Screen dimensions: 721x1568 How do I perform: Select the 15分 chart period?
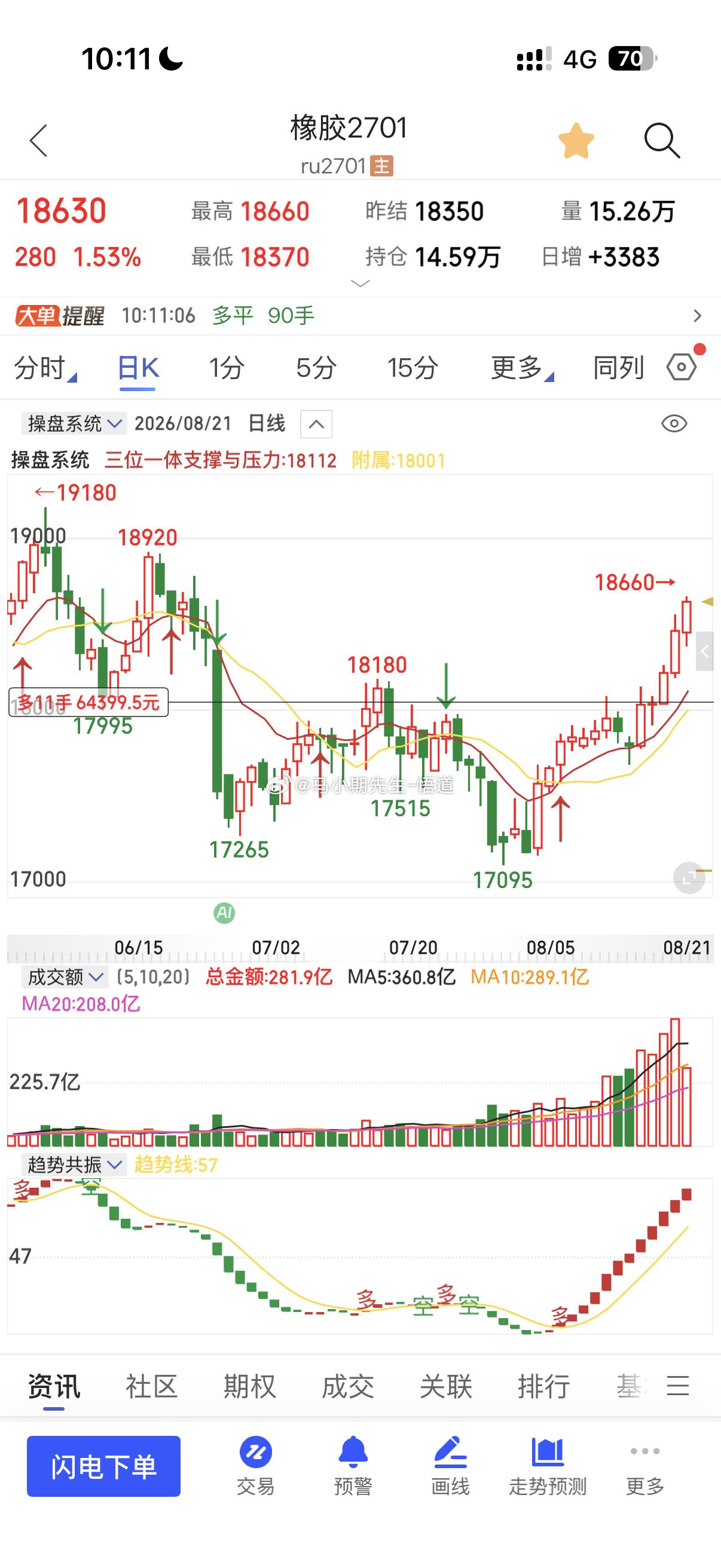tap(413, 368)
